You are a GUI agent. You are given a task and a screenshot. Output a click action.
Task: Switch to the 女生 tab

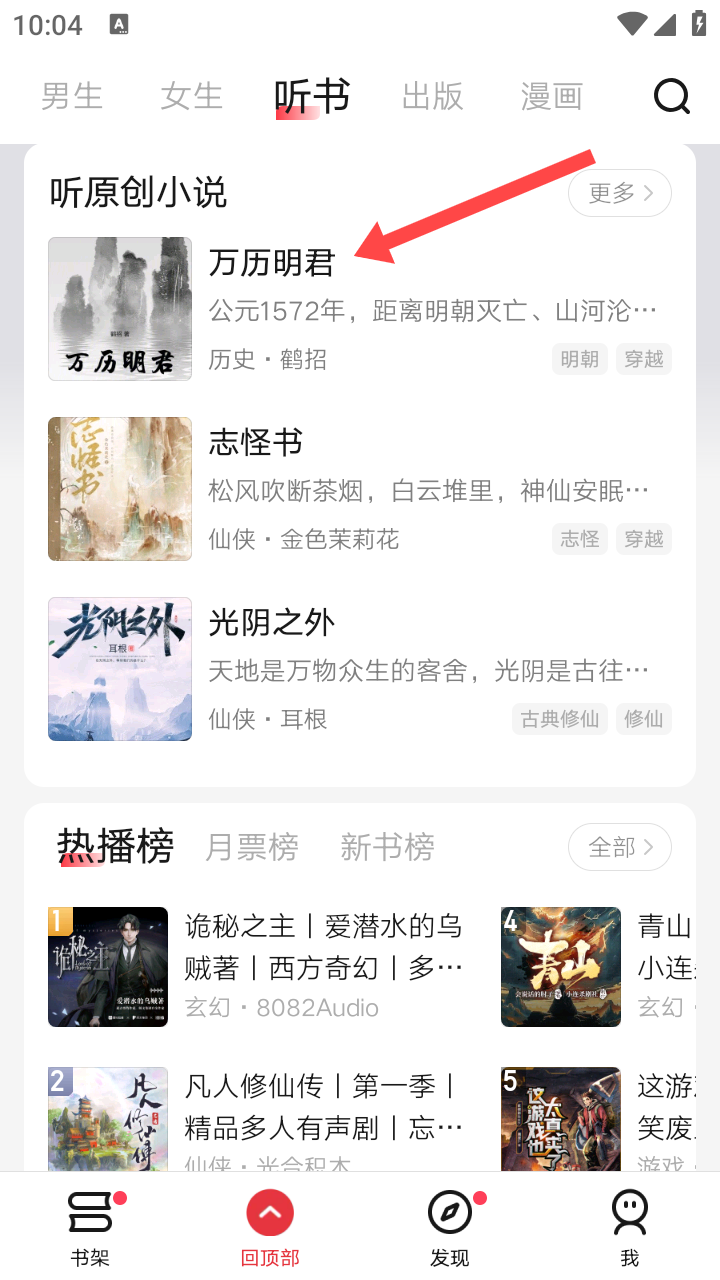click(191, 97)
